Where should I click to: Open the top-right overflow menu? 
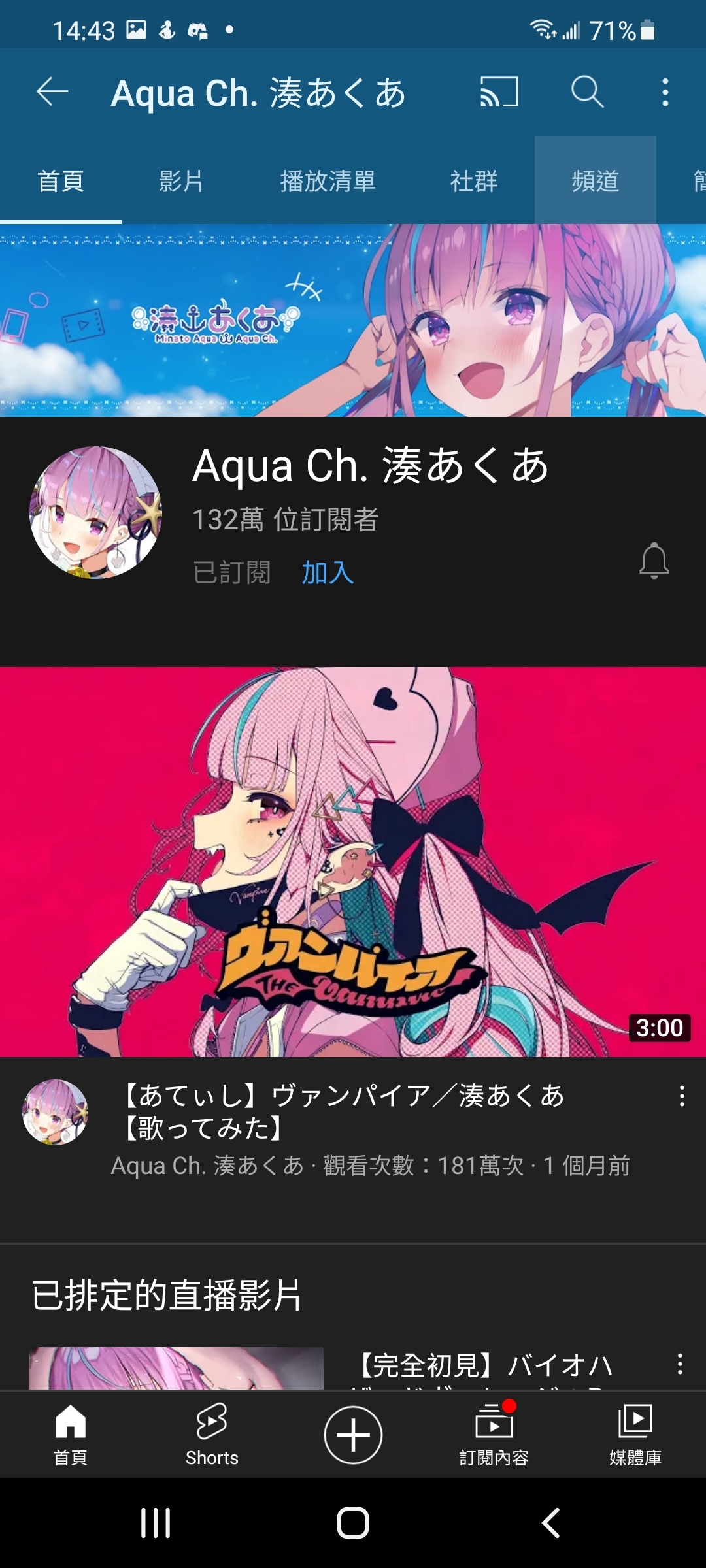tap(665, 91)
